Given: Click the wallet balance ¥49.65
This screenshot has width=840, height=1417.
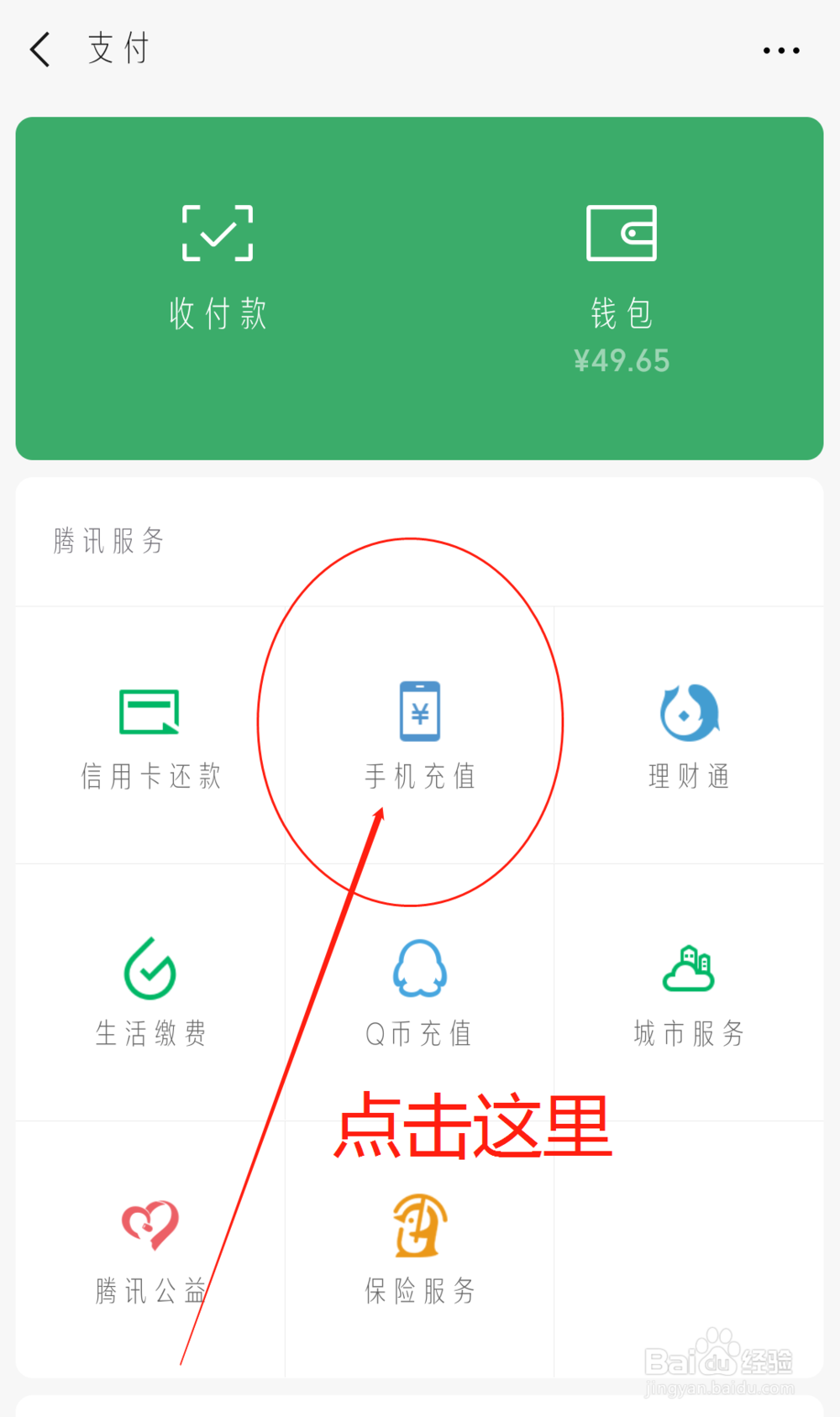Looking at the screenshot, I should pyautogui.click(x=622, y=360).
